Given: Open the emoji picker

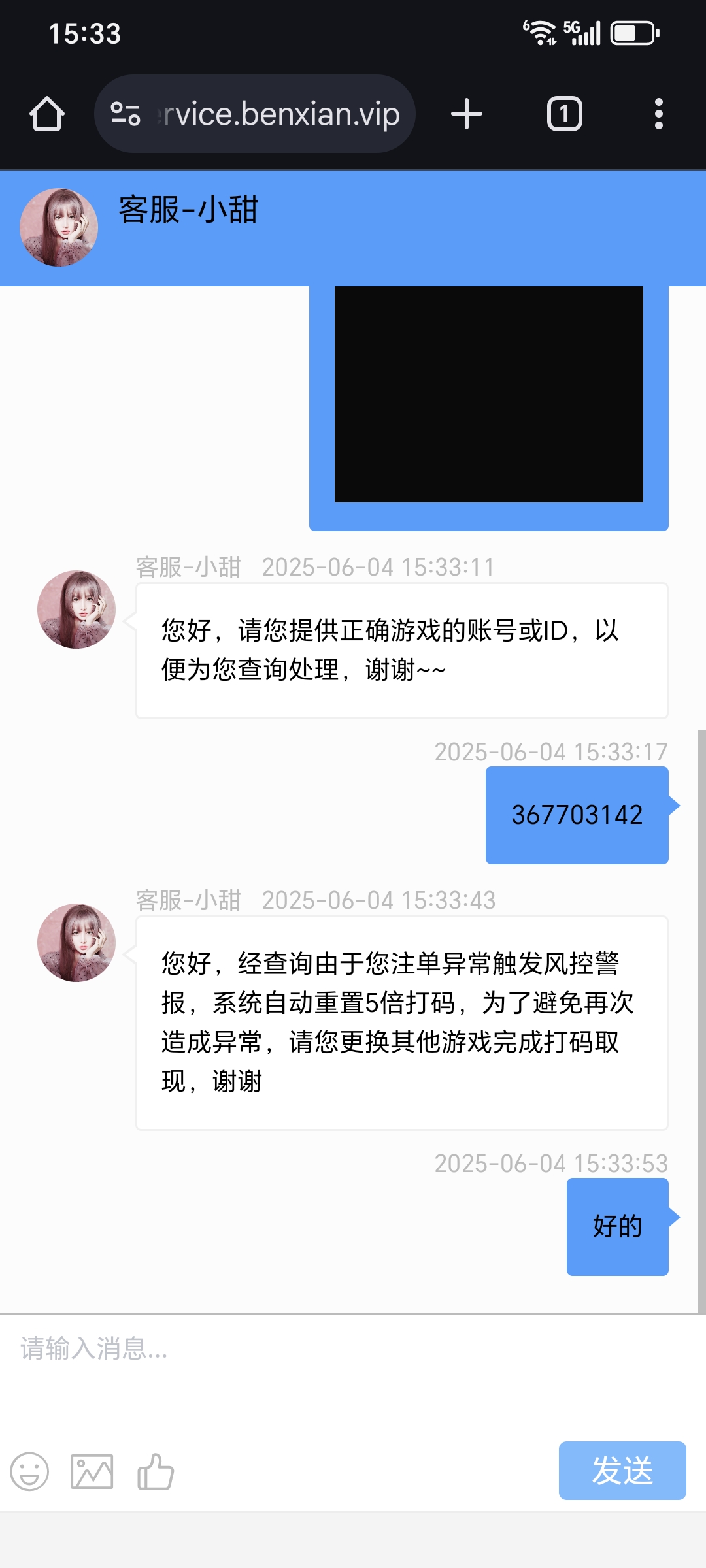Looking at the screenshot, I should click(x=29, y=1471).
